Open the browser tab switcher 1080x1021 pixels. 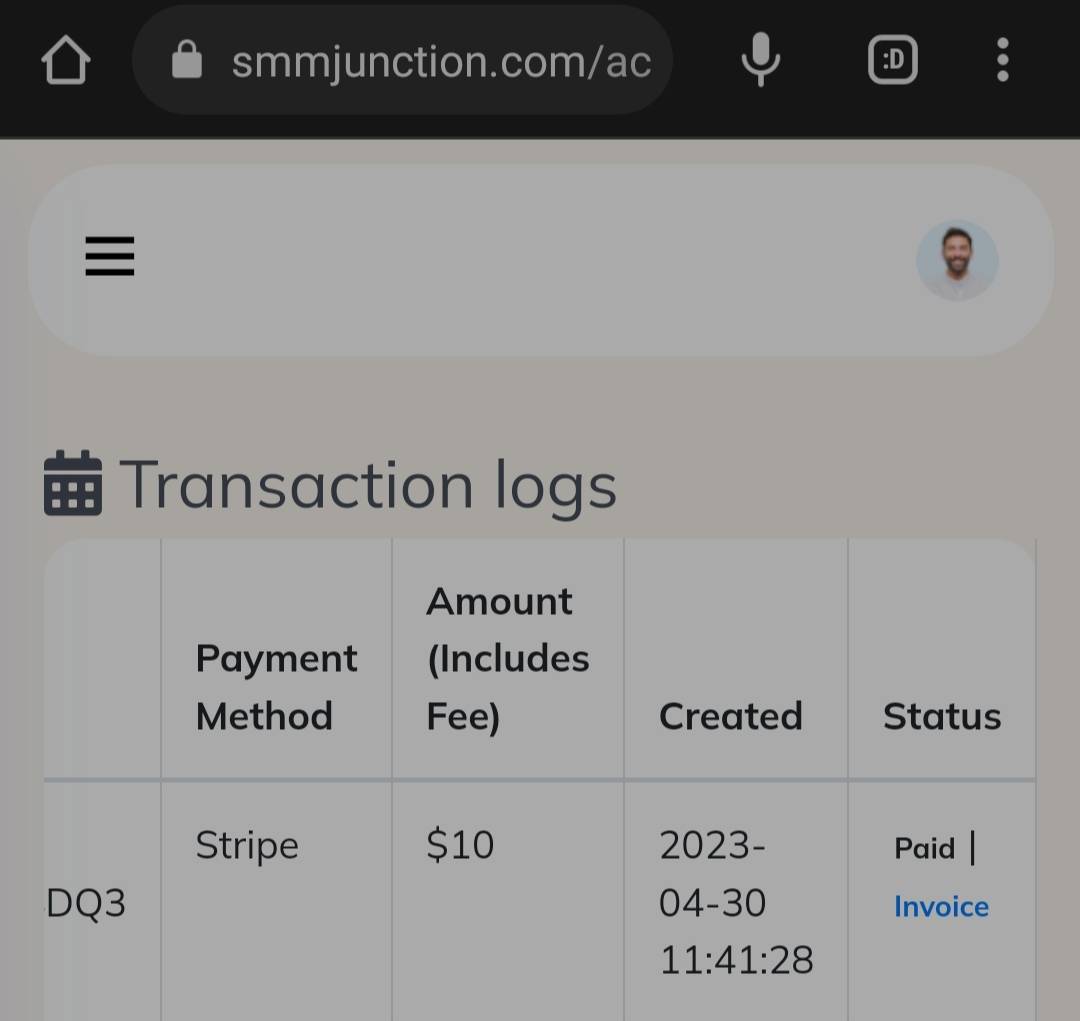892,61
